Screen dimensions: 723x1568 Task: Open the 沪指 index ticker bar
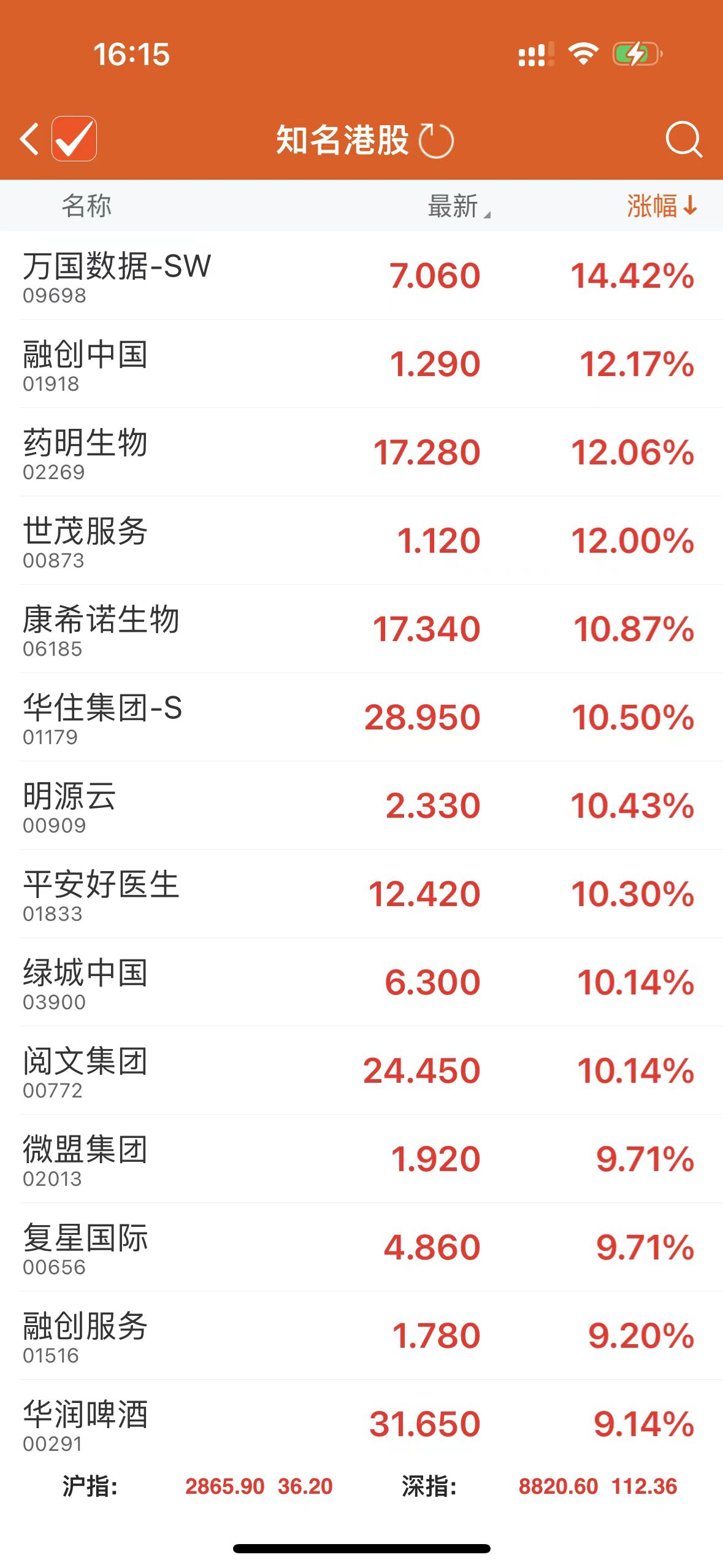click(x=197, y=1486)
